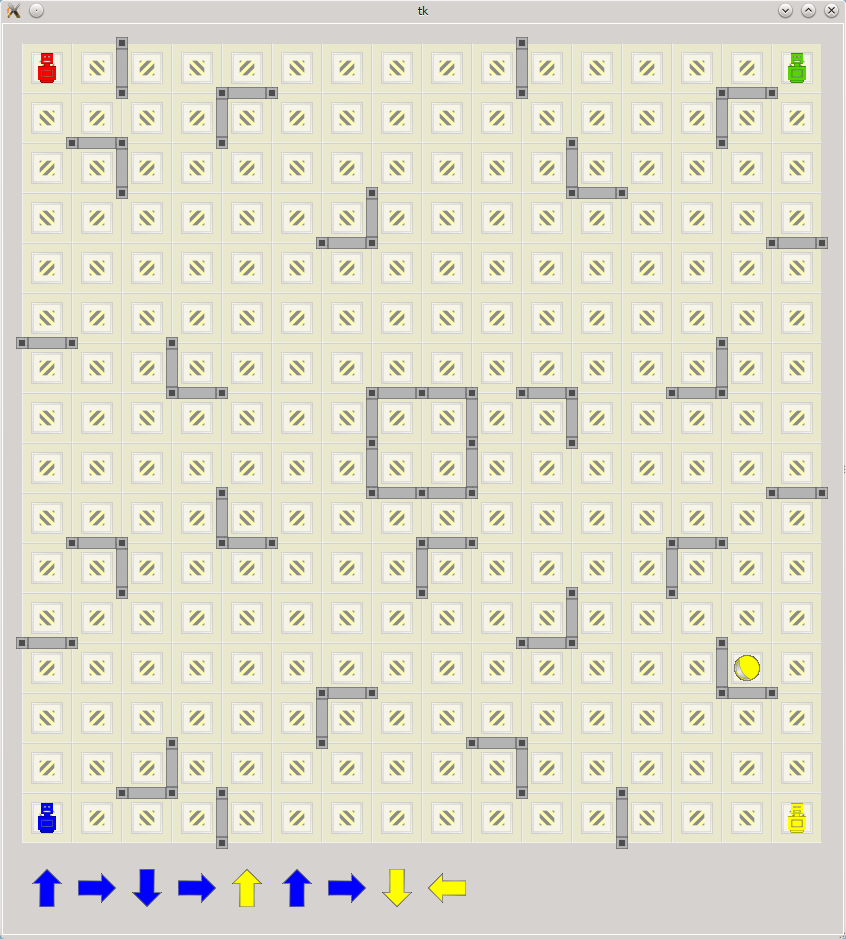846x939 pixels.
Task: Select the blue robot
Action: coord(47,817)
